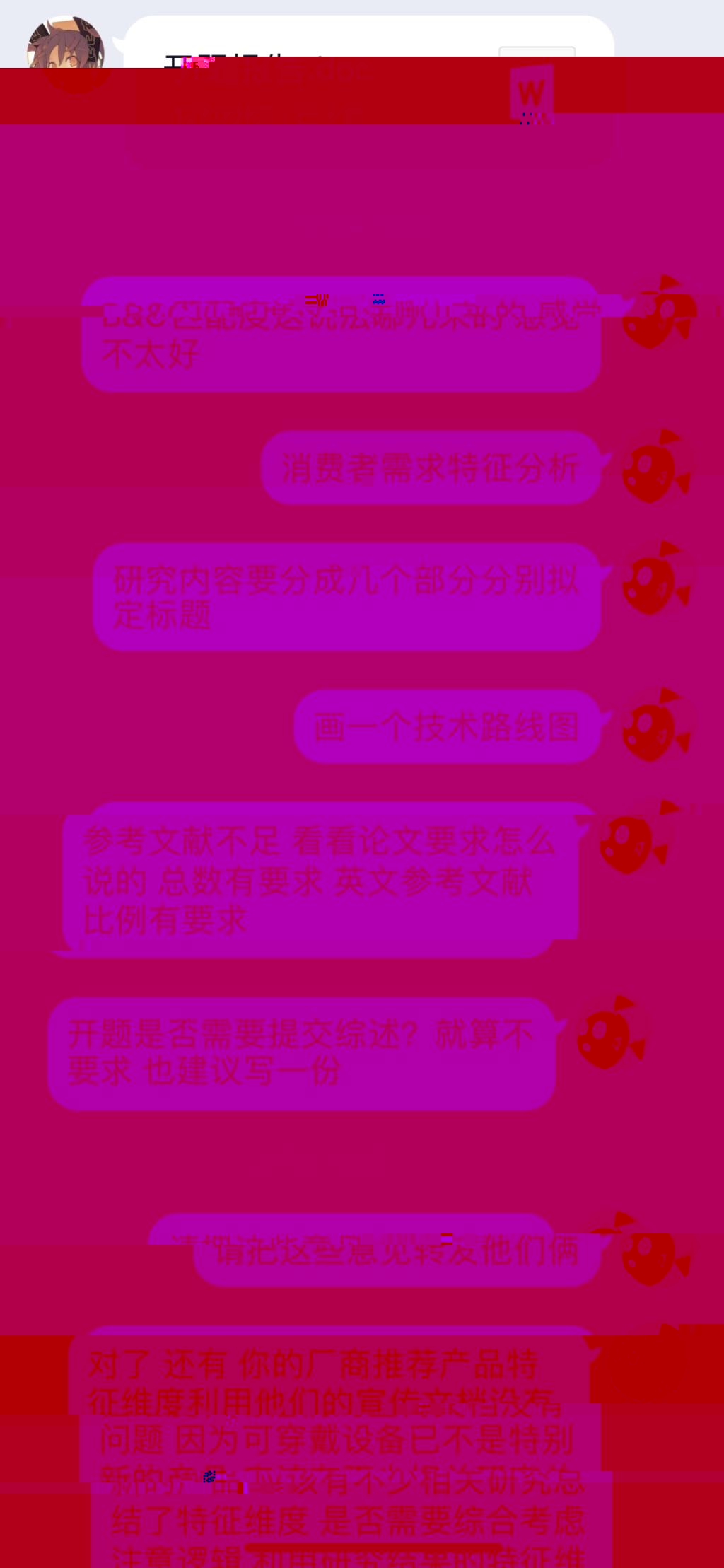Tap the avatar beside the 消费者需求特征分析 message
This screenshot has height=1568, width=724.
pyautogui.click(x=655, y=468)
